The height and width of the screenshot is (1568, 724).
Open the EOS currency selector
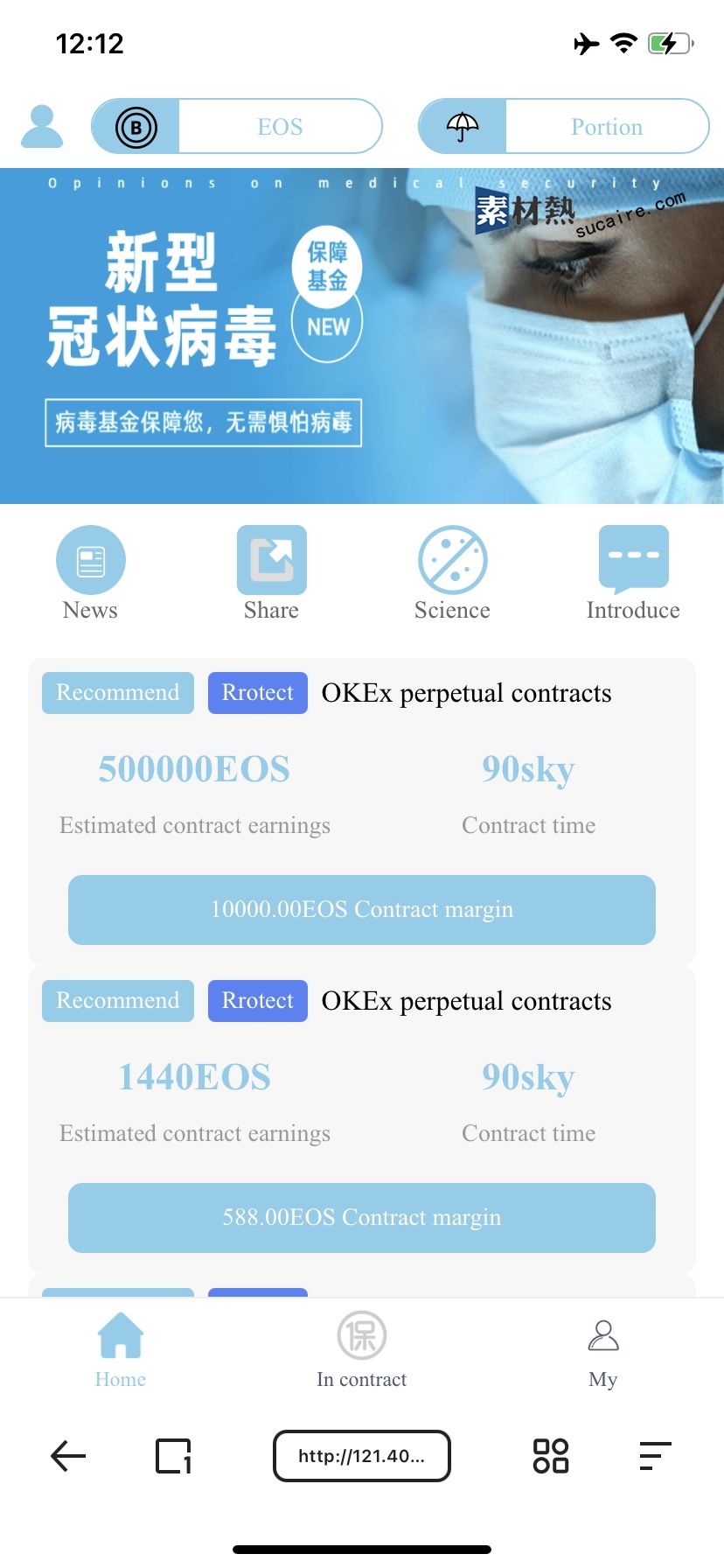tap(237, 127)
